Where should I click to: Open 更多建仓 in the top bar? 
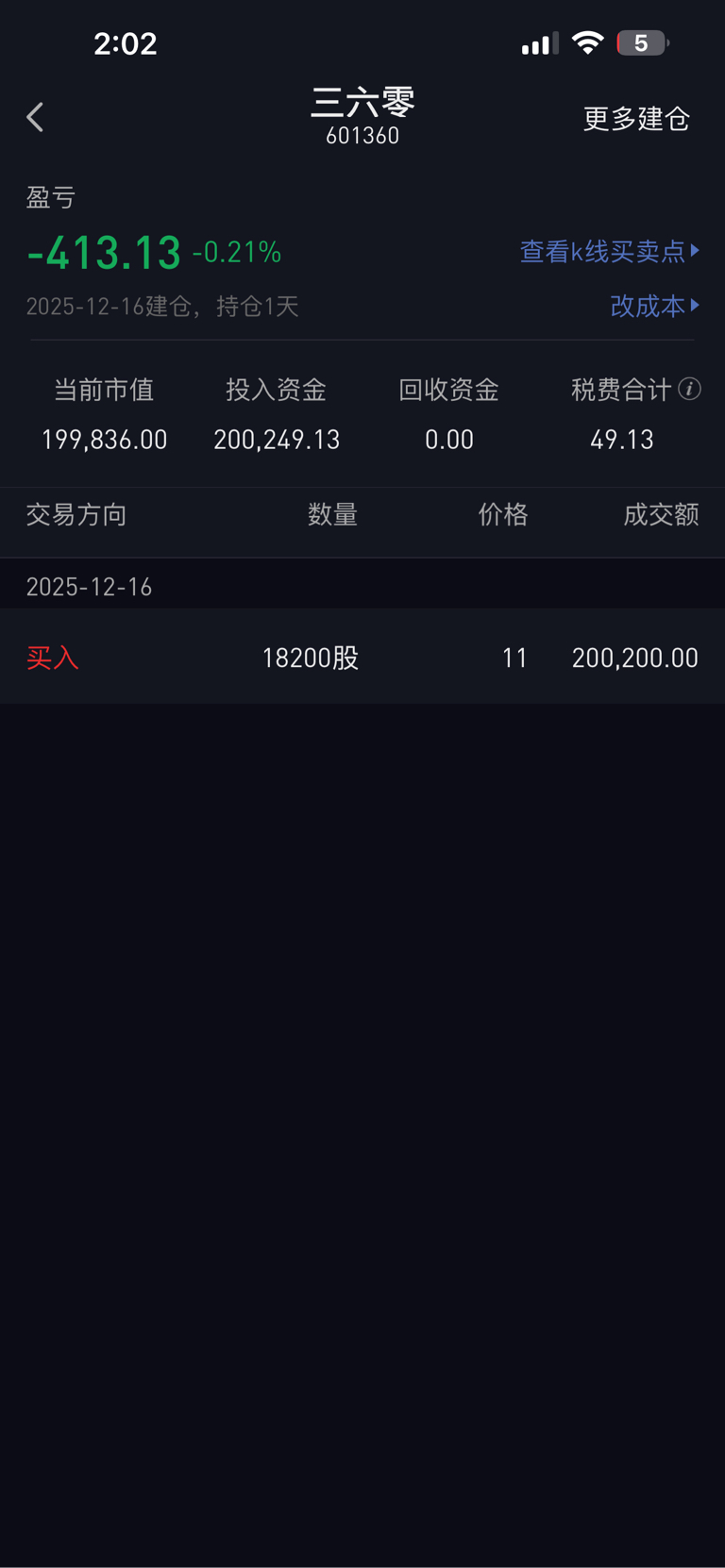636,118
